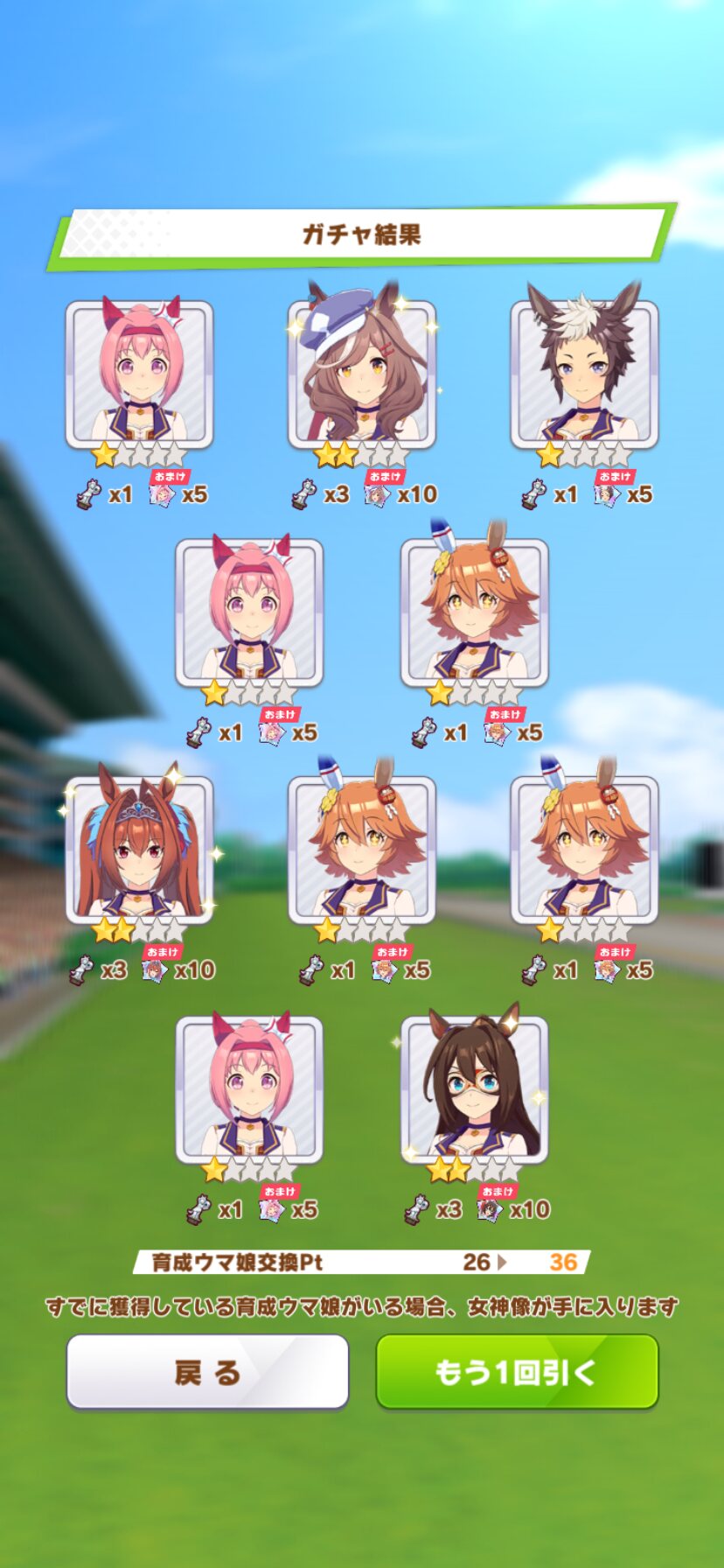724x1568 pixels.
Task: Tap the 戻る back button
Action: click(207, 1372)
